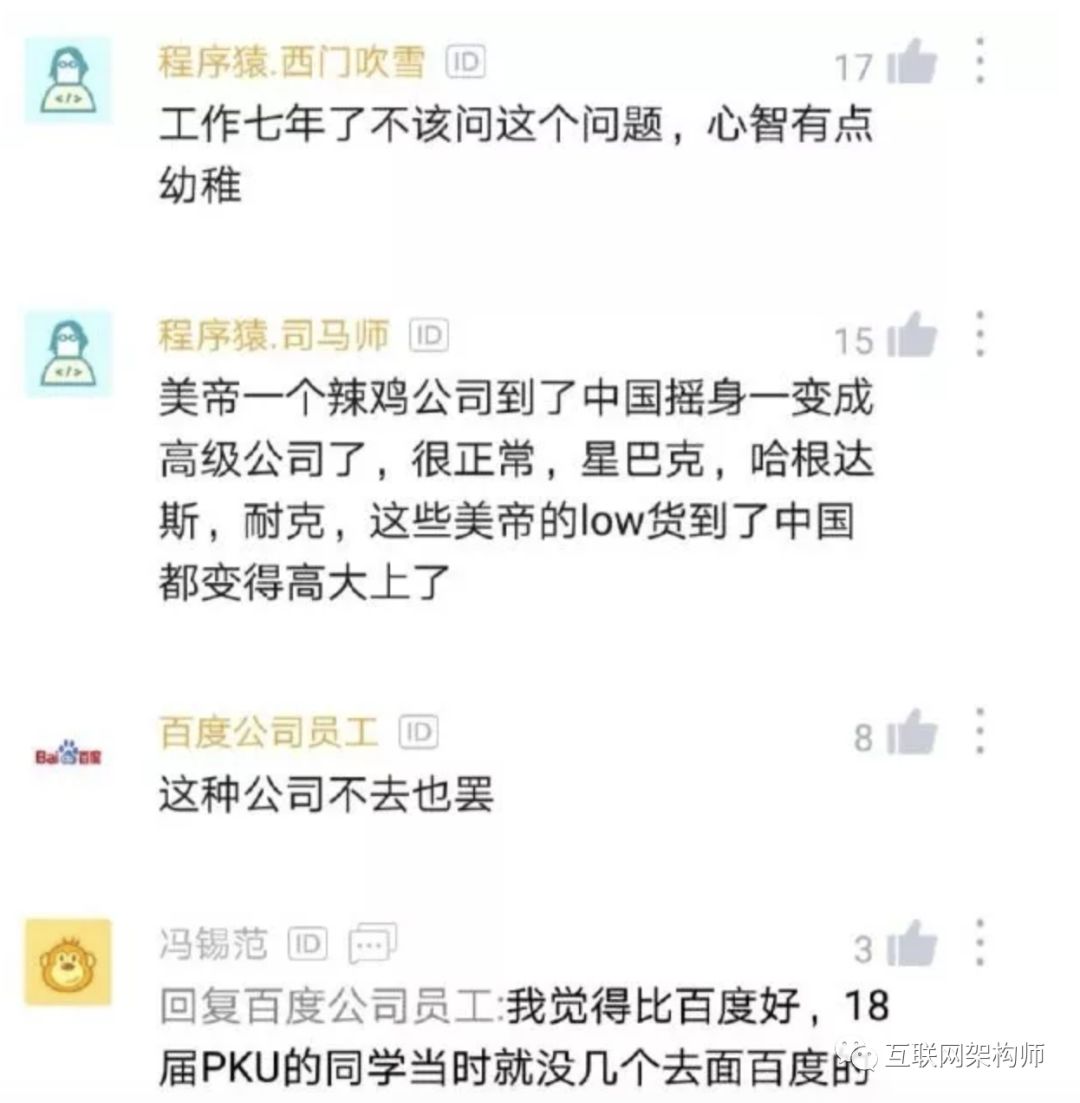The height and width of the screenshot is (1103, 1080).
Task: Like the comment by 程序猿.司马师
Action: [910, 336]
